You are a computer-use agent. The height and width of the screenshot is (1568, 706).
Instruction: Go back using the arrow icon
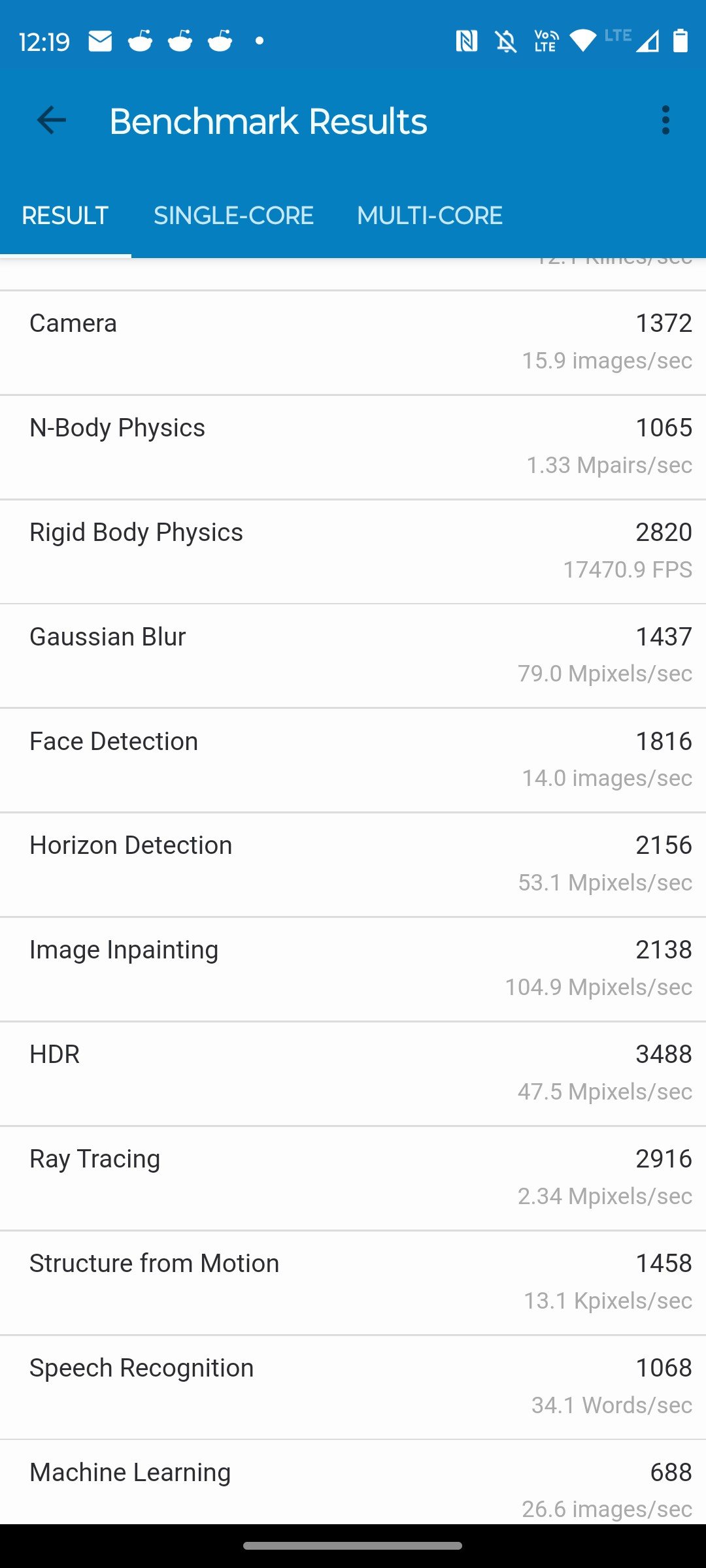point(51,121)
